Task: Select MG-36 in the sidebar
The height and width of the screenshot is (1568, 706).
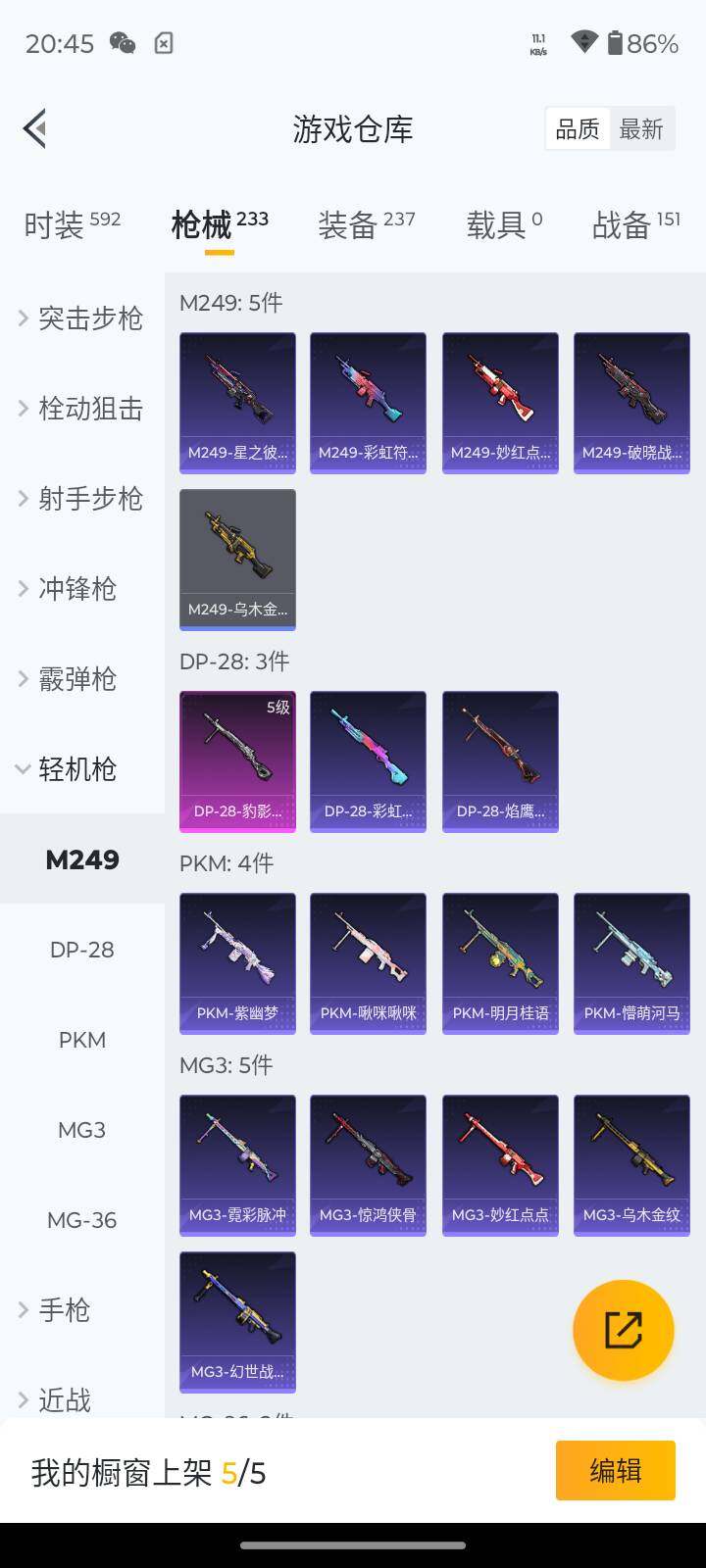Action: point(82,1220)
